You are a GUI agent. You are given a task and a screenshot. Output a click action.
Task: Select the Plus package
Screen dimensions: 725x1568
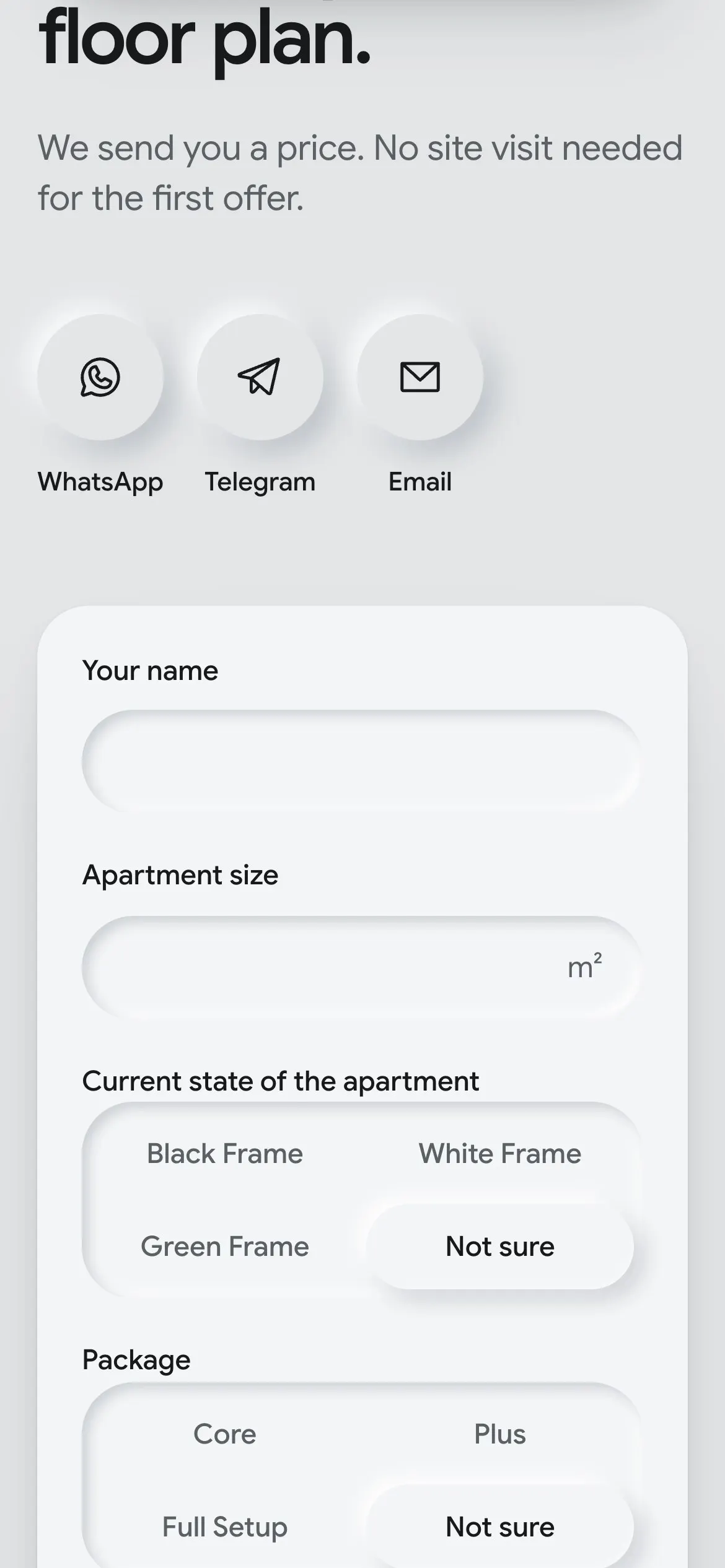(500, 1434)
